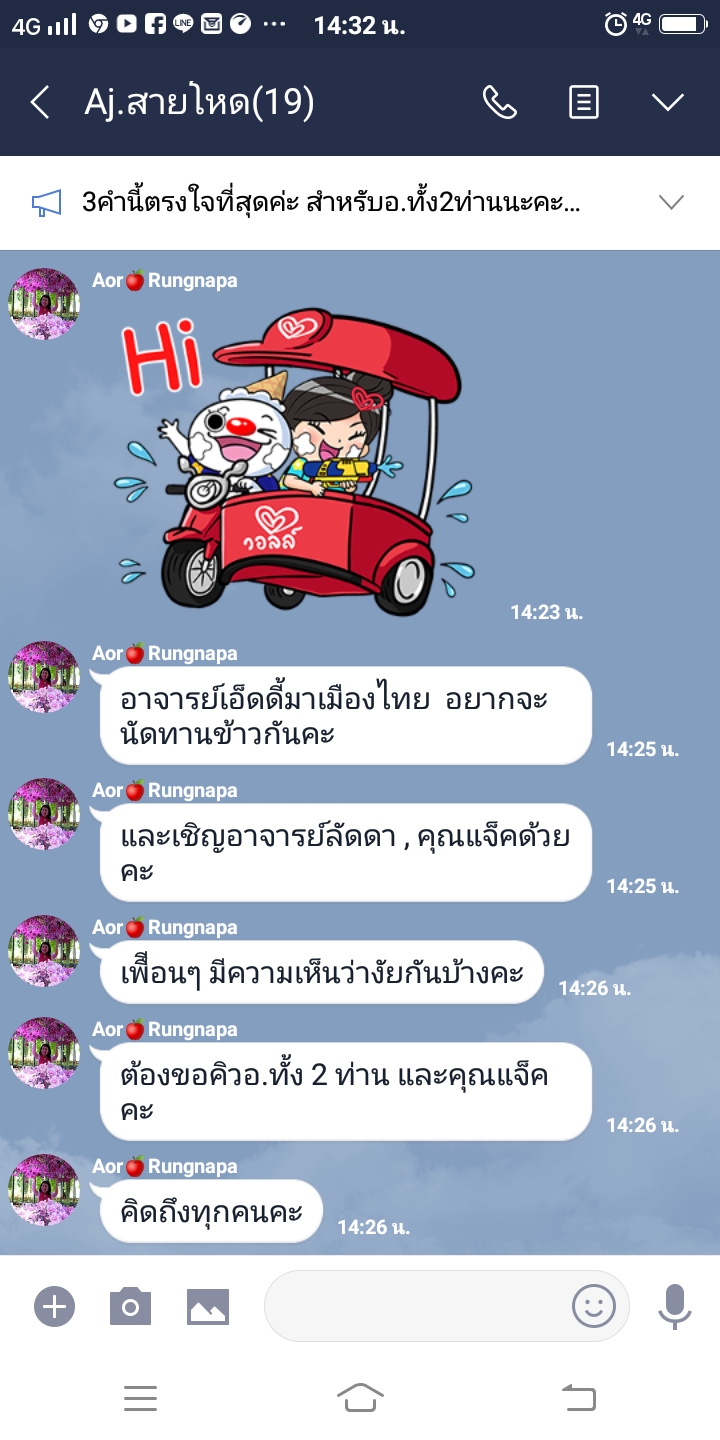Expand the pinned announcement banner
720x1440 pixels.
coord(671,203)
